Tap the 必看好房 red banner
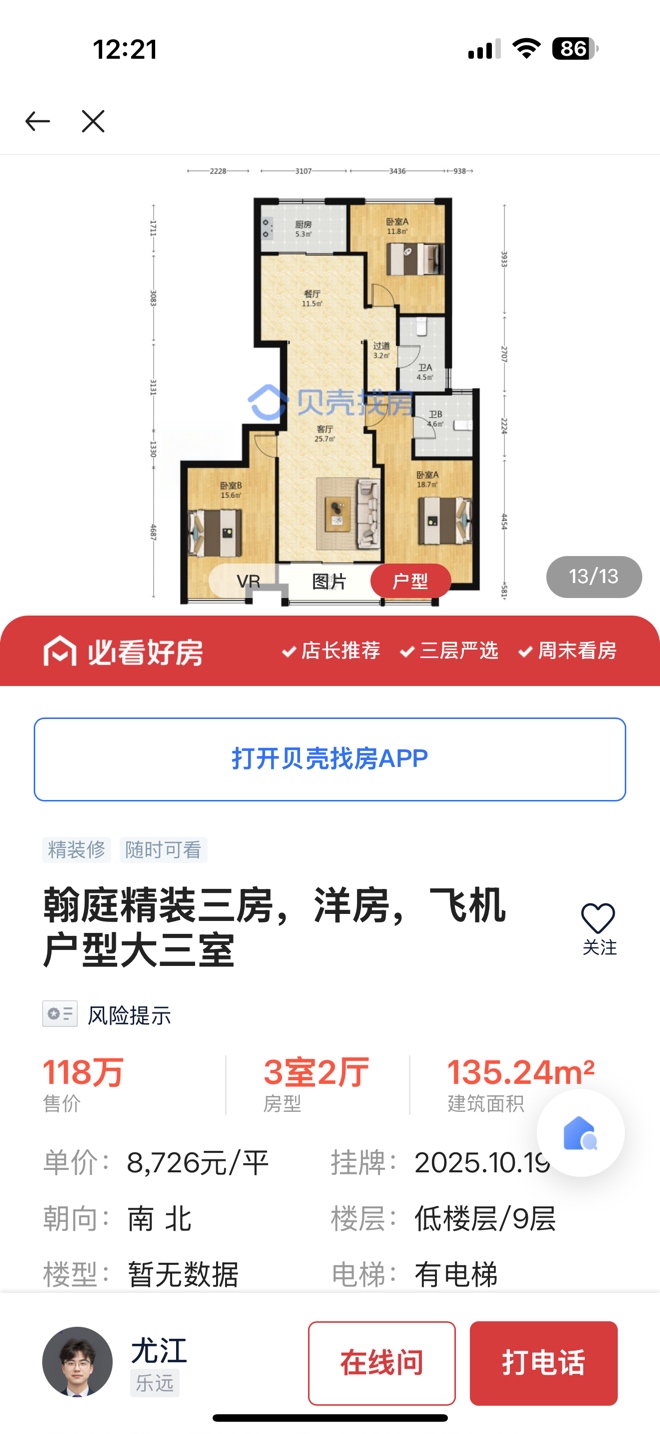This screenshot has height=1434, width=660. point(330,651)
